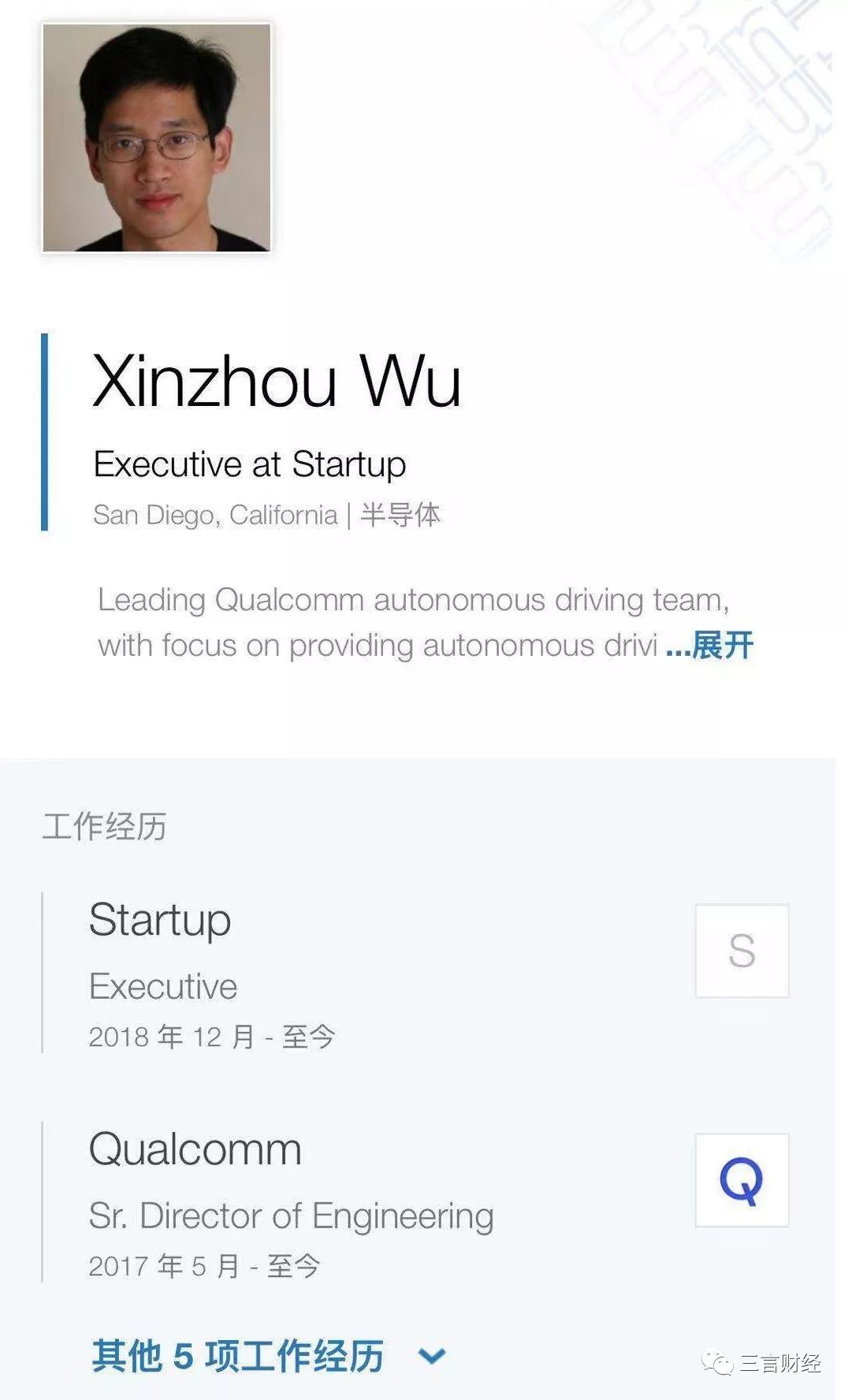Expand the profile summary with 展开

tap(710, 646)
